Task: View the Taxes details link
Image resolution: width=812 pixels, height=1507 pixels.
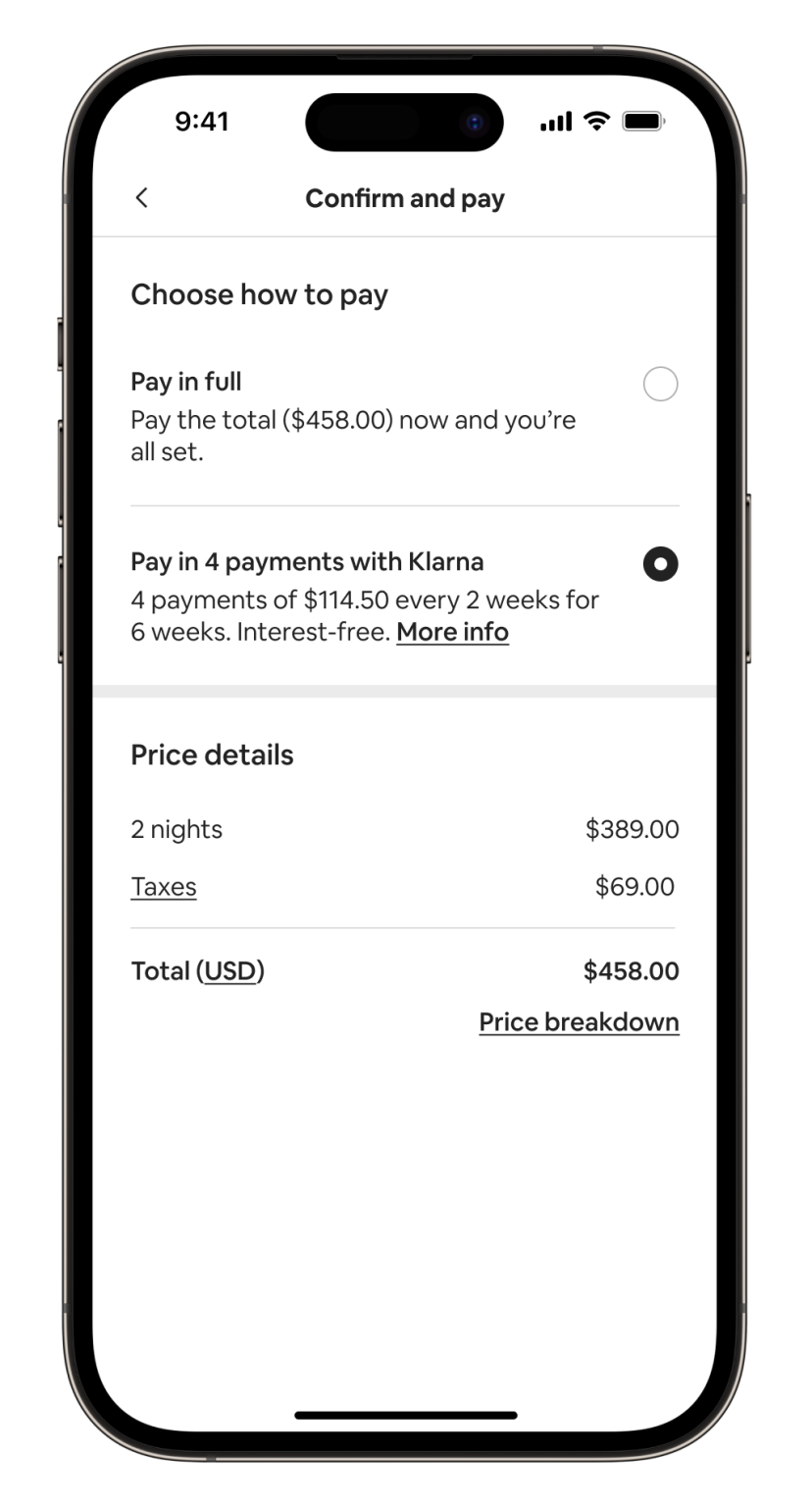Action: (x=164, y=887)
